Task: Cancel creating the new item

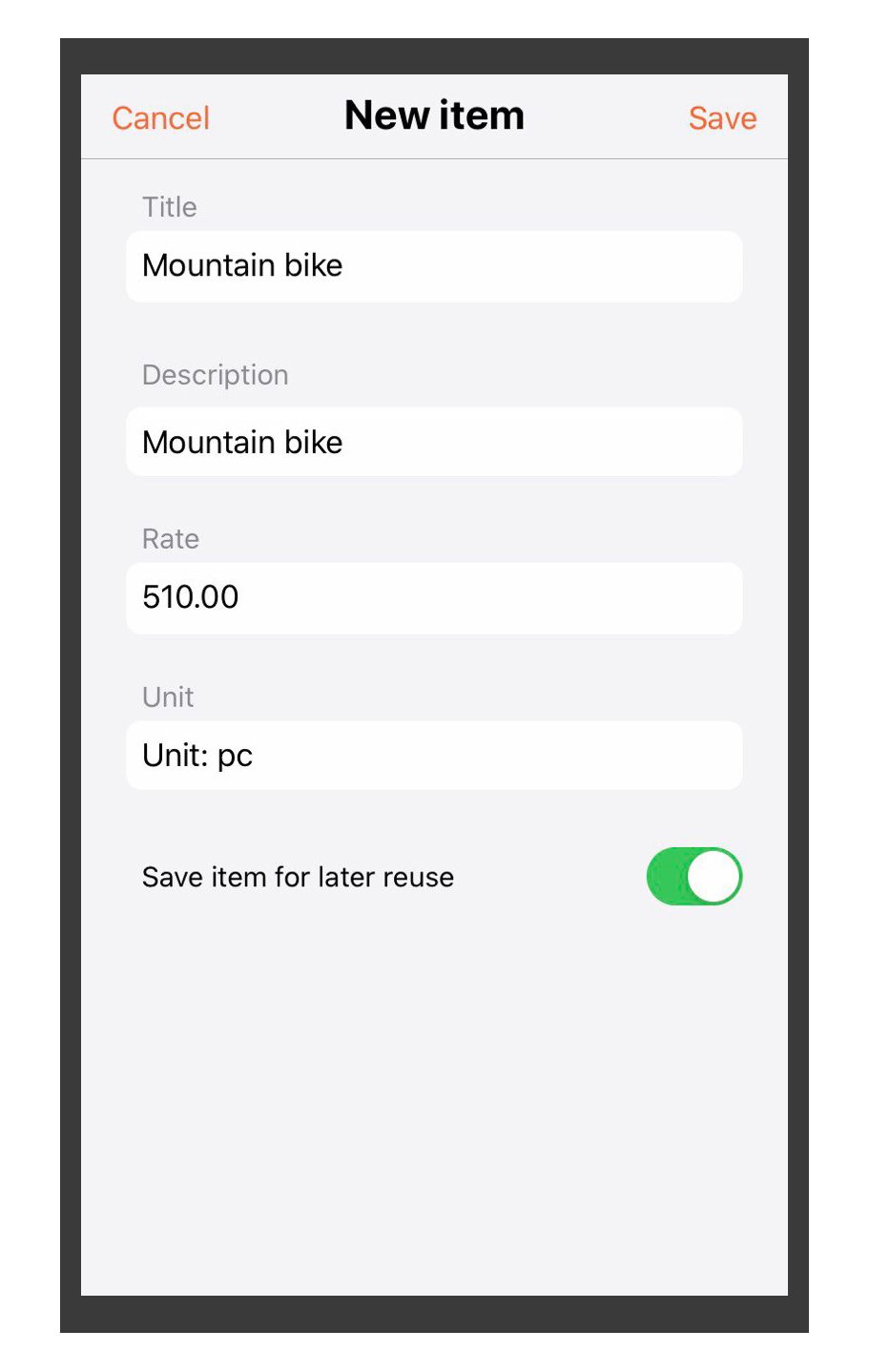Action: (x=160, y=118)
